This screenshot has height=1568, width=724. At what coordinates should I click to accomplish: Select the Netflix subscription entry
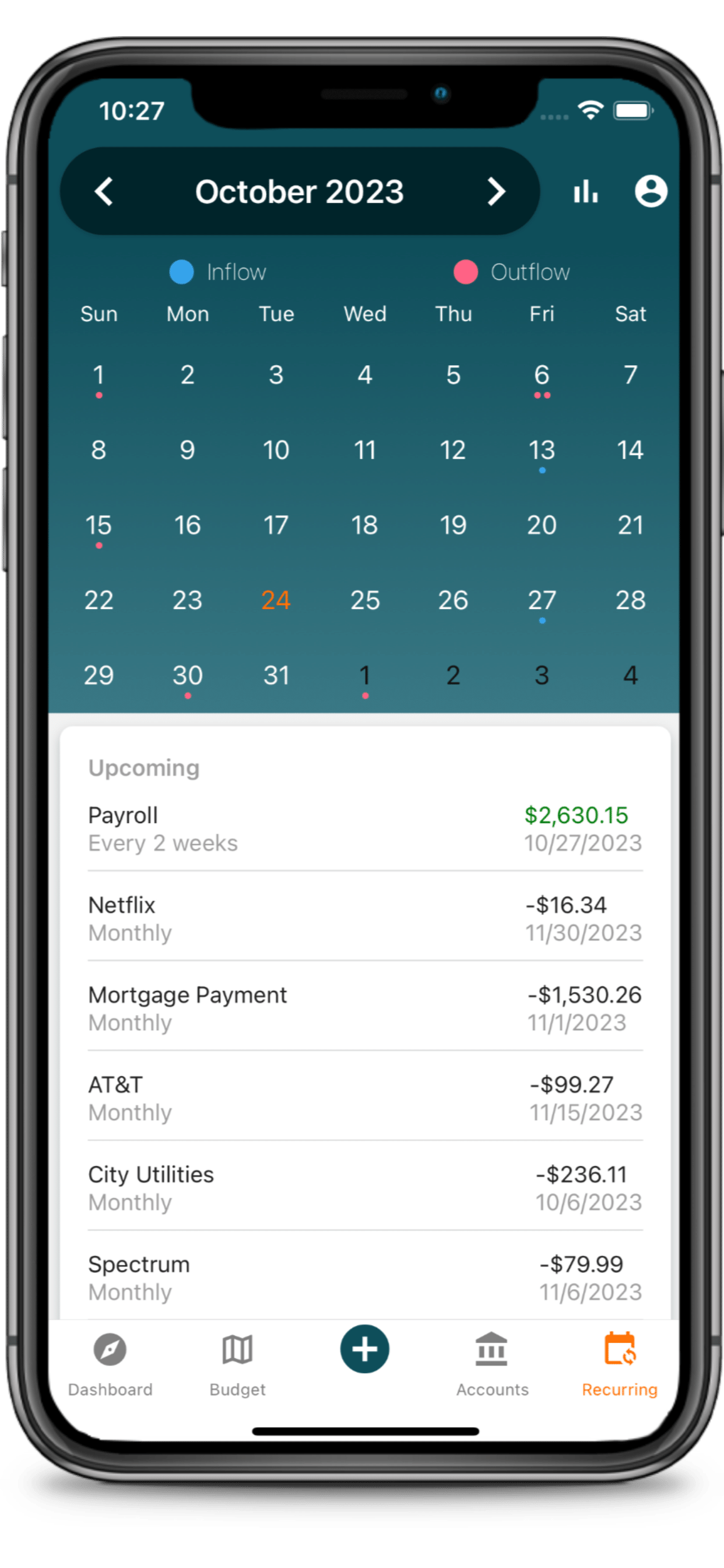364,918
